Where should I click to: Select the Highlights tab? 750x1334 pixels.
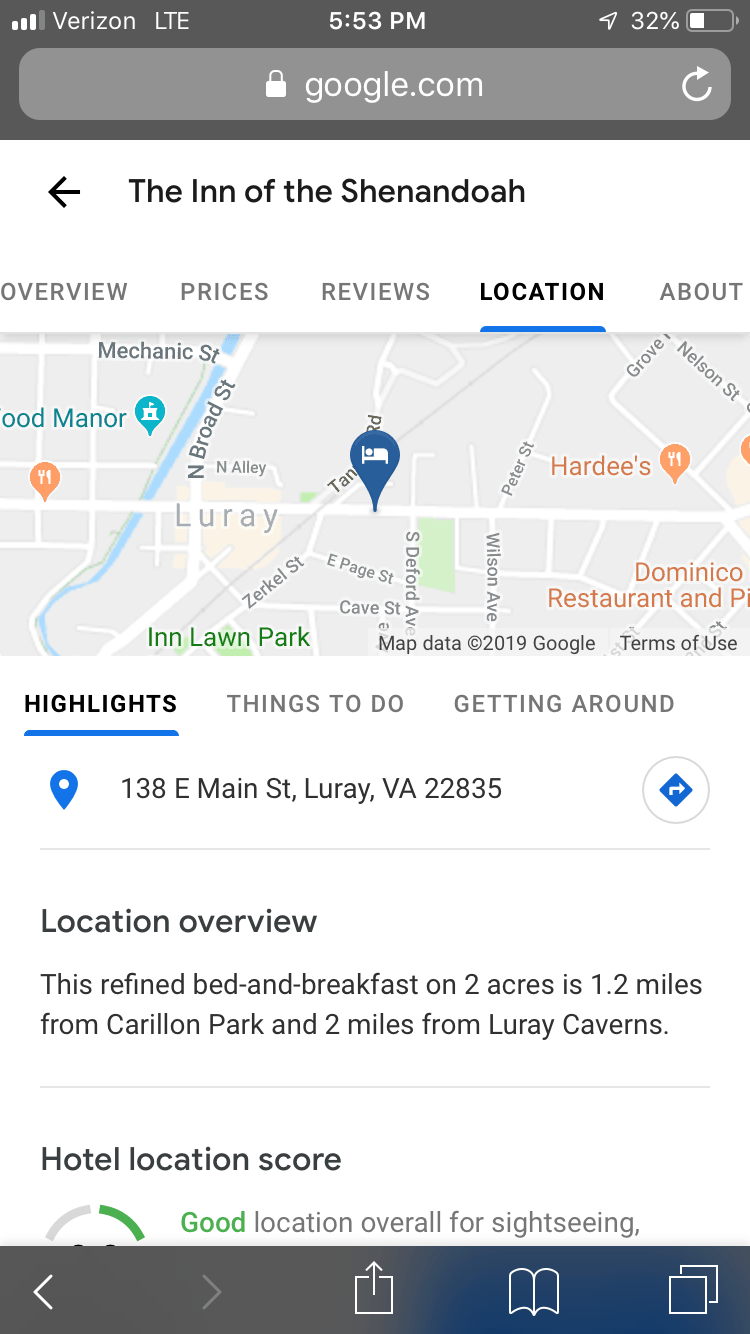pos(101,704)
